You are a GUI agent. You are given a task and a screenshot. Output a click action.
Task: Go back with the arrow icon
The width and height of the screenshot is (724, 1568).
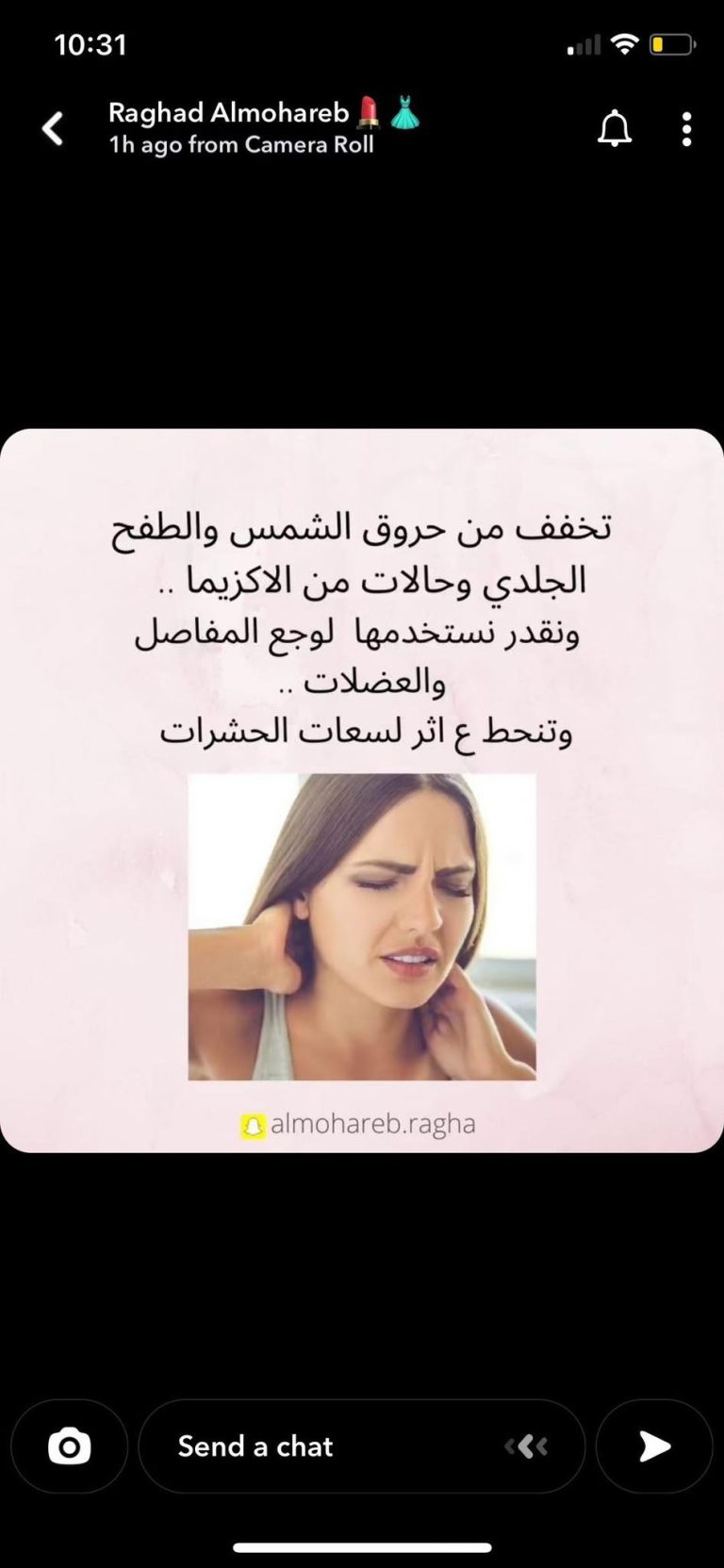[x=54, y=129]
